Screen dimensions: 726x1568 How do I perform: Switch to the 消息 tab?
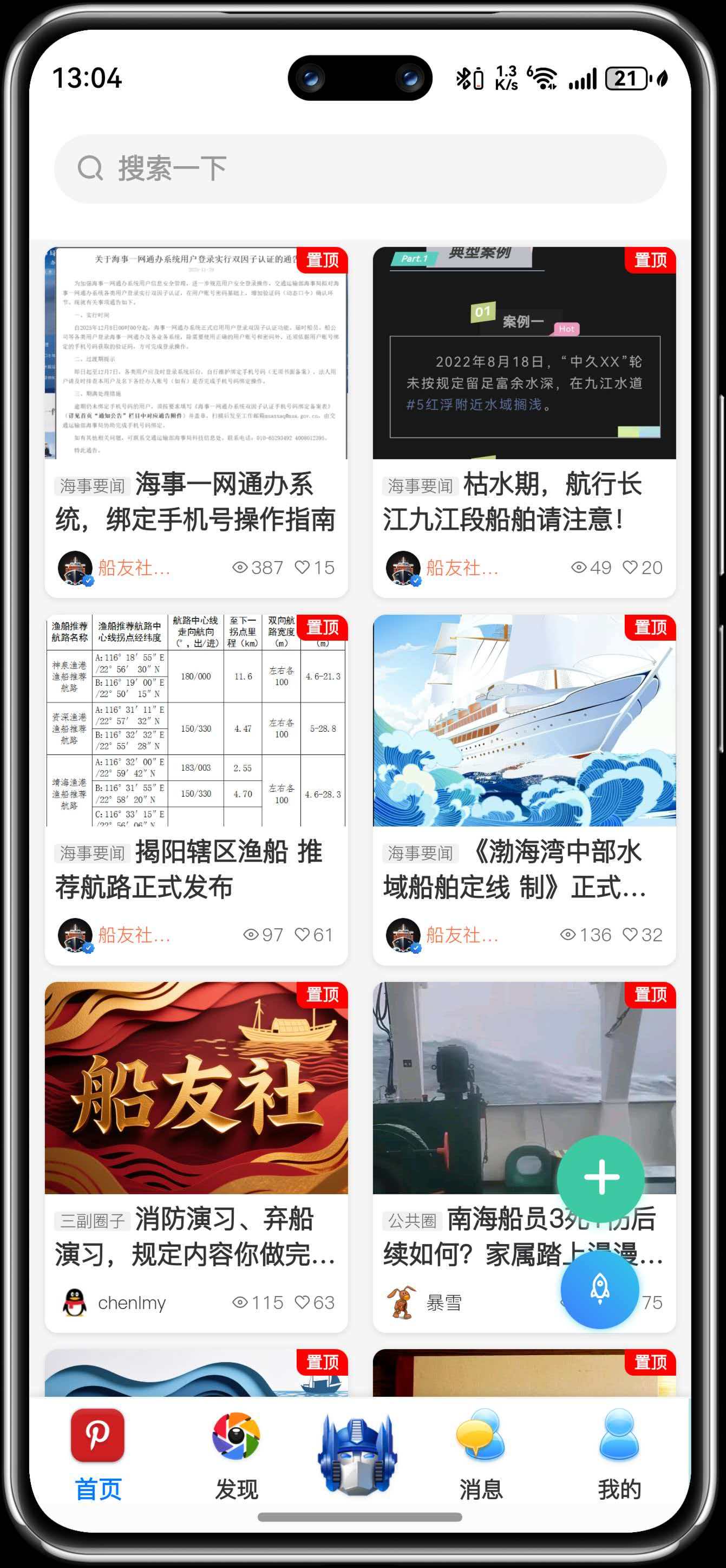[x=481, y=1455]
